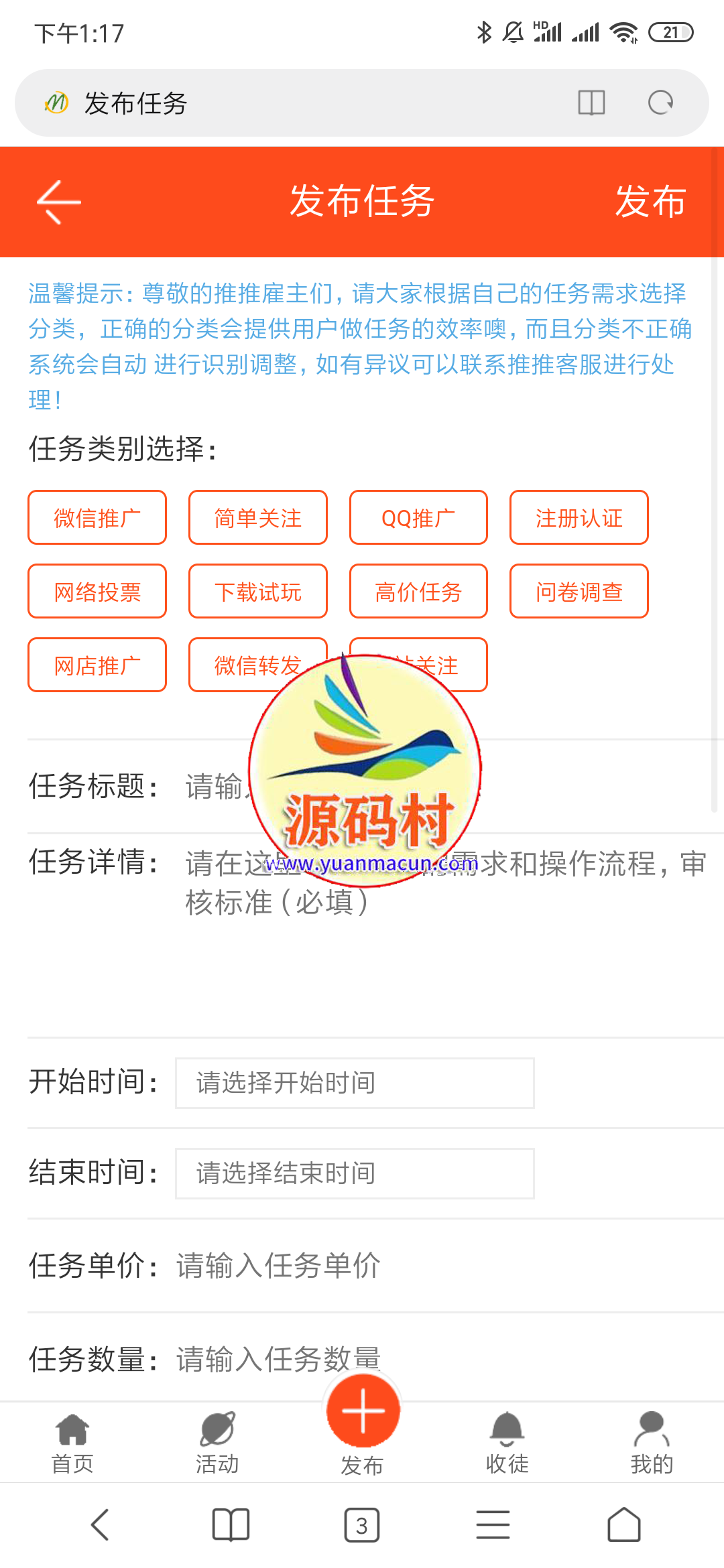Screen dimensions: 724x1568
Task: Choose the 简单关注 category
Action: (258, 517)
